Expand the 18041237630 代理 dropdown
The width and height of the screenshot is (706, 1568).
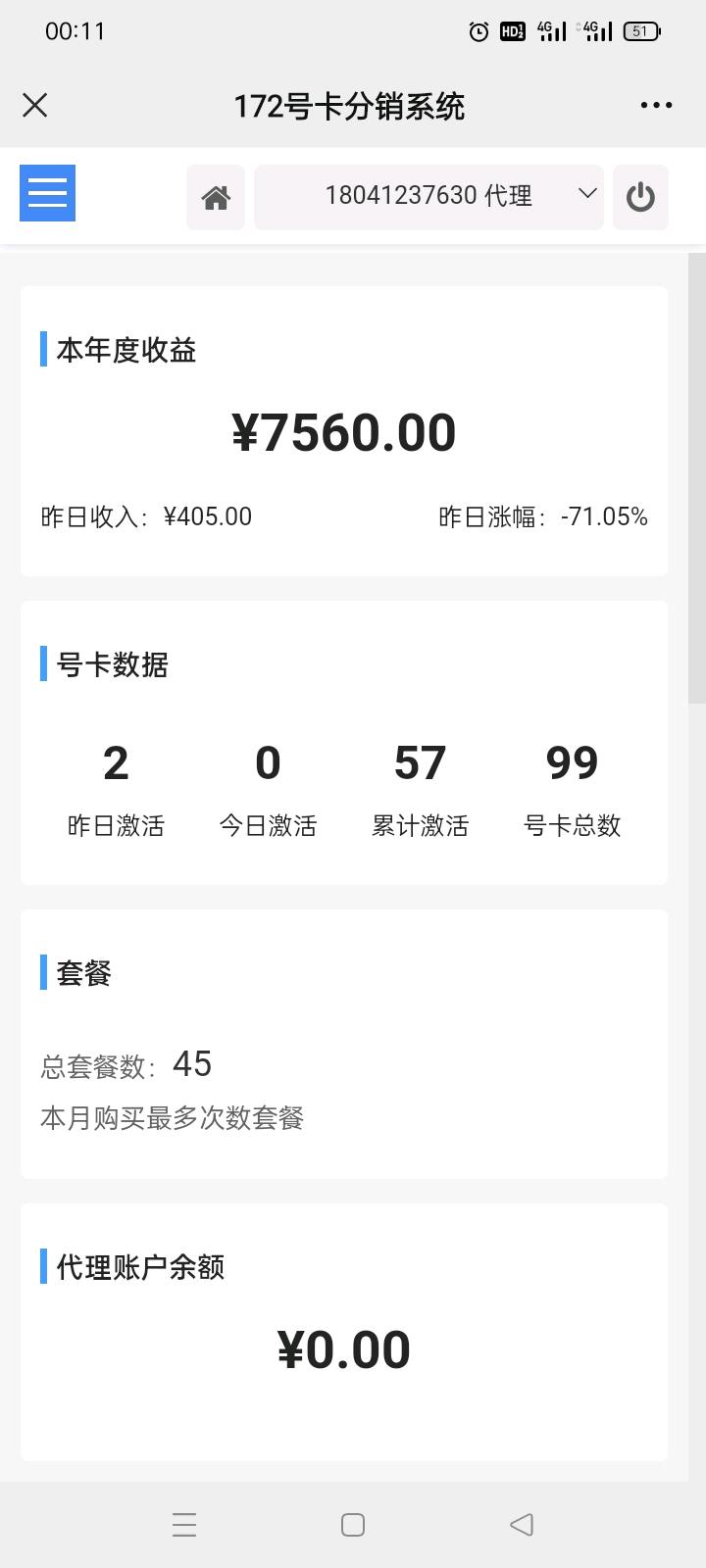coord(429,196)
